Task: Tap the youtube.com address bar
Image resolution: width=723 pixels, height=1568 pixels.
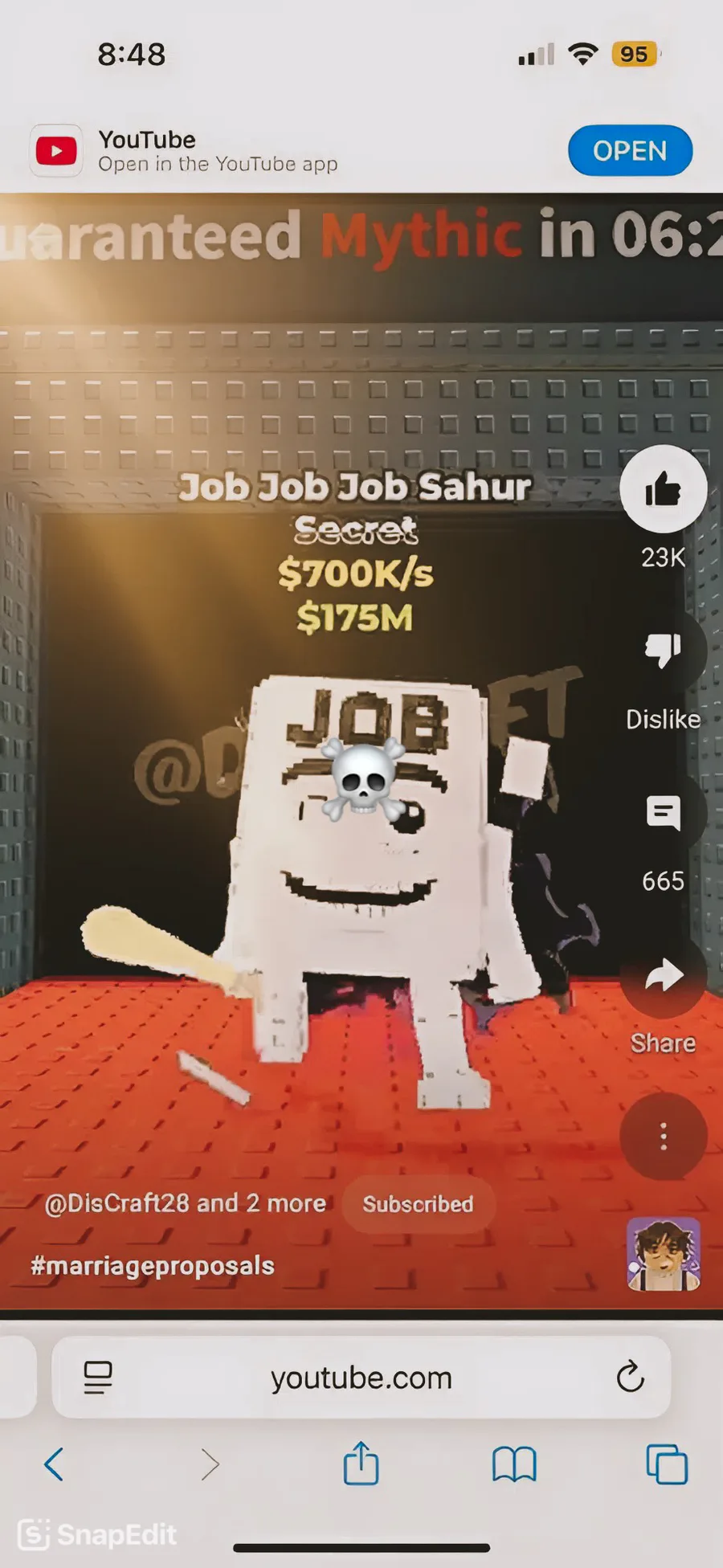Action: (x=361, y=1378)
